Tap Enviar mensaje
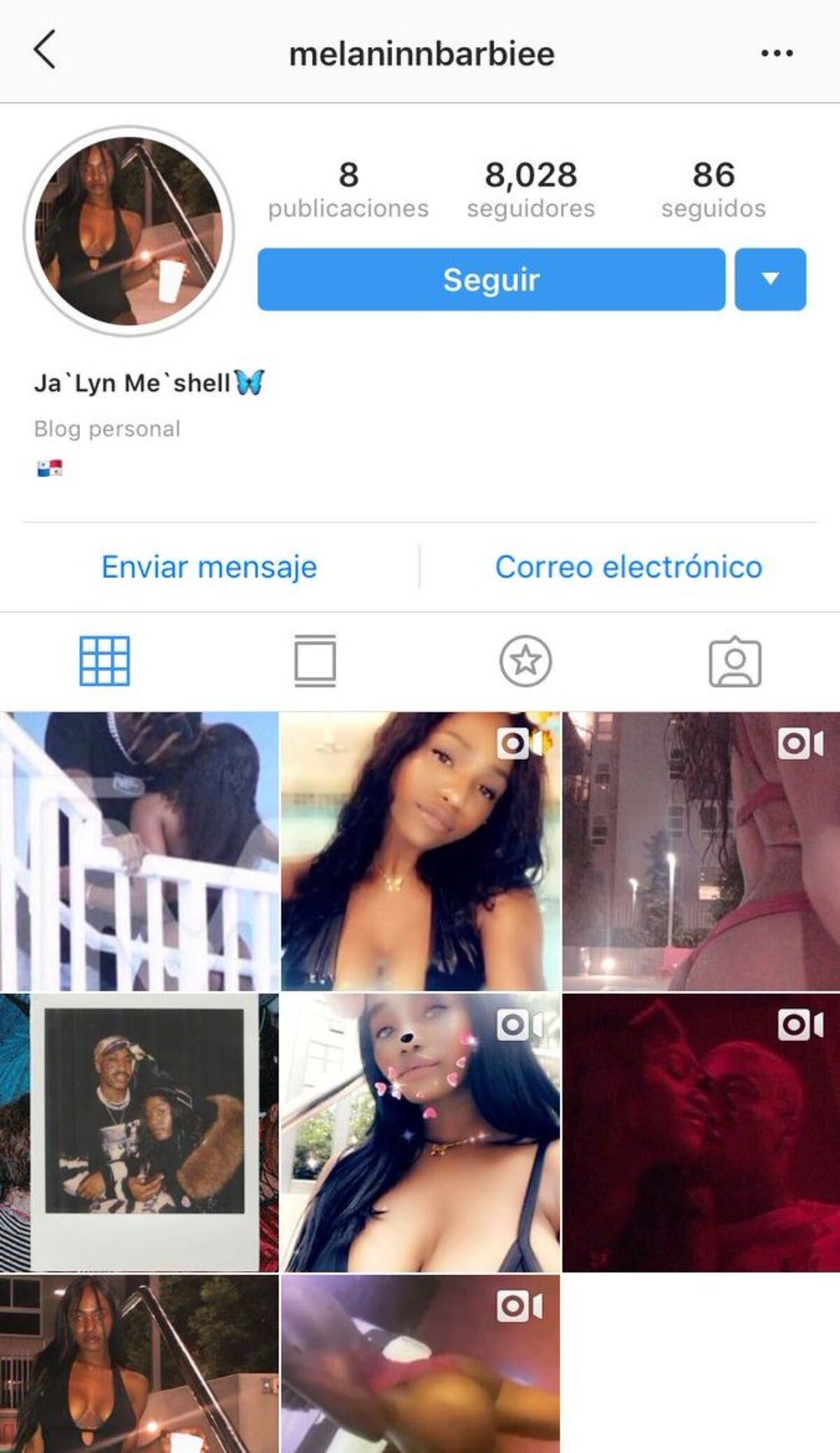This screenshot has height=1453, width=840. point(209,566)
